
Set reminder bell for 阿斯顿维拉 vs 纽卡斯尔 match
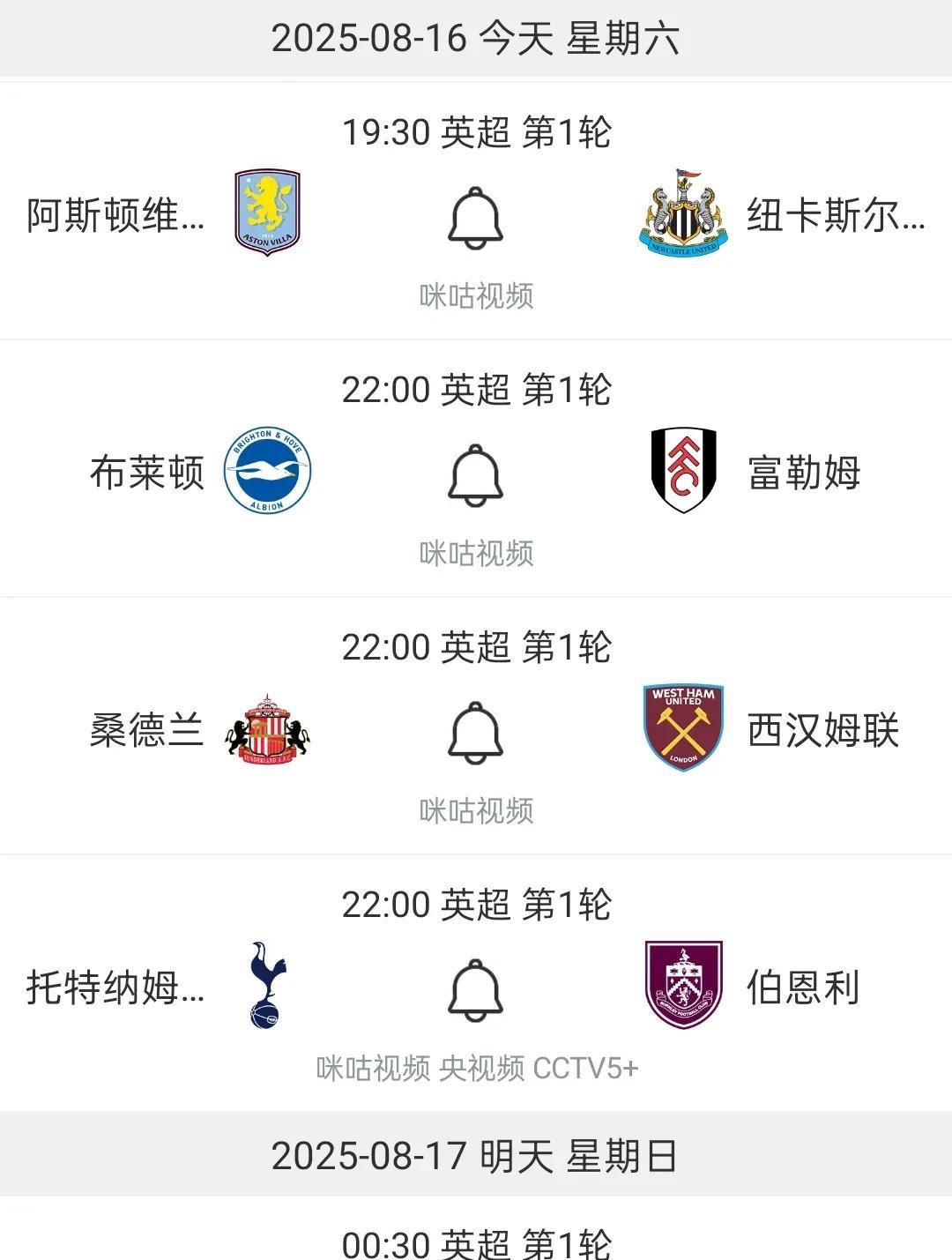(x=476, y=217)
